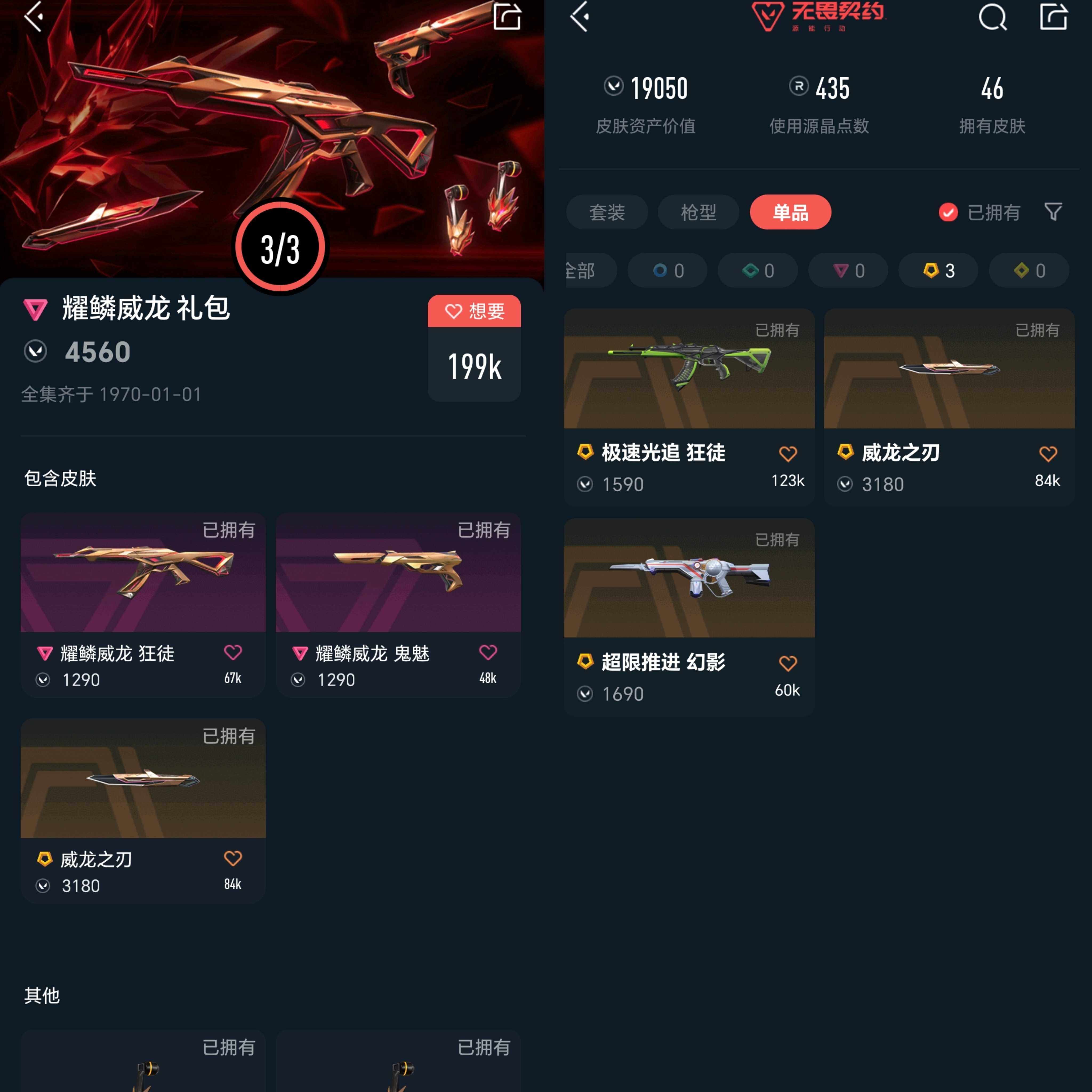Share the 耀鳞威龙 礼包 bundle page
Viewport: 1092px width, 1092px height.
507,16
